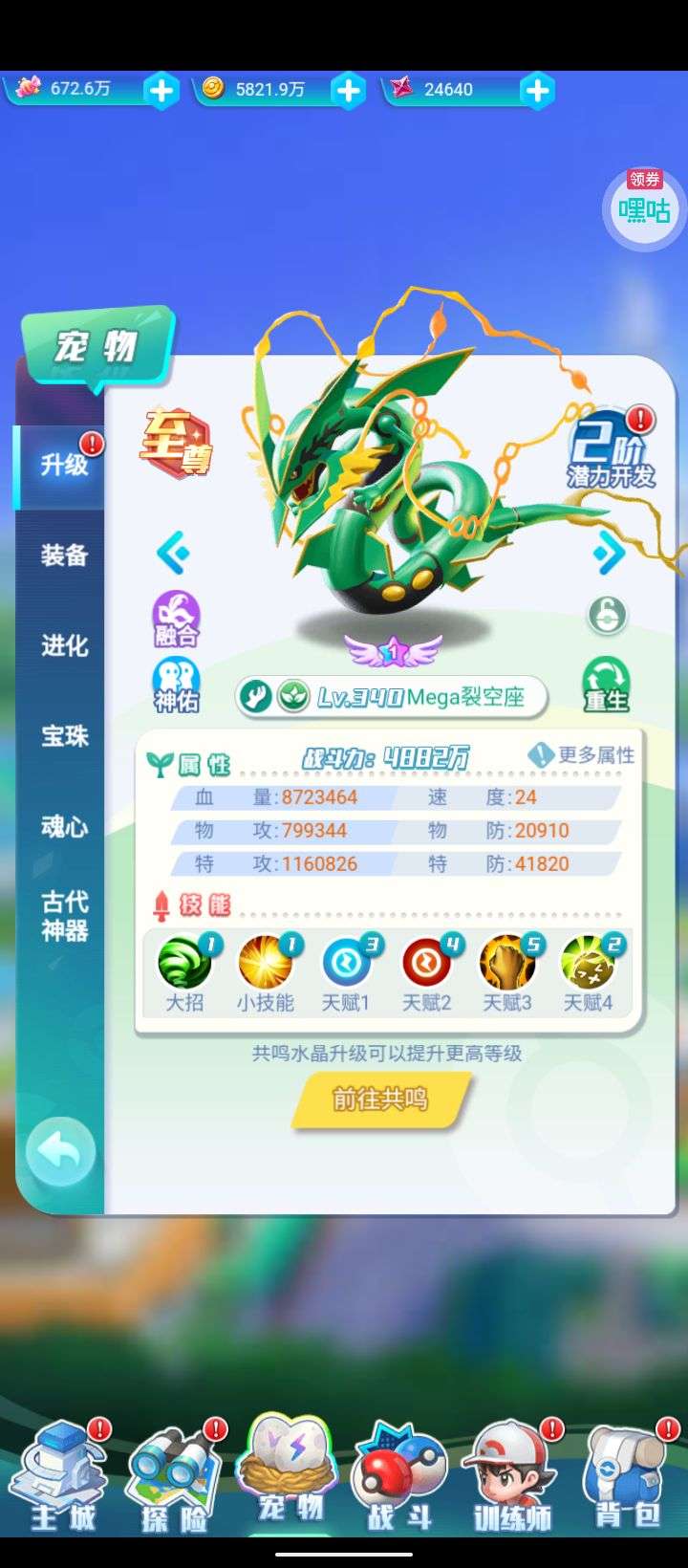Open the 融合 fusion icon
This screenshot has height=1568, width=688.
pyautogui.click(x=176, y=619)
